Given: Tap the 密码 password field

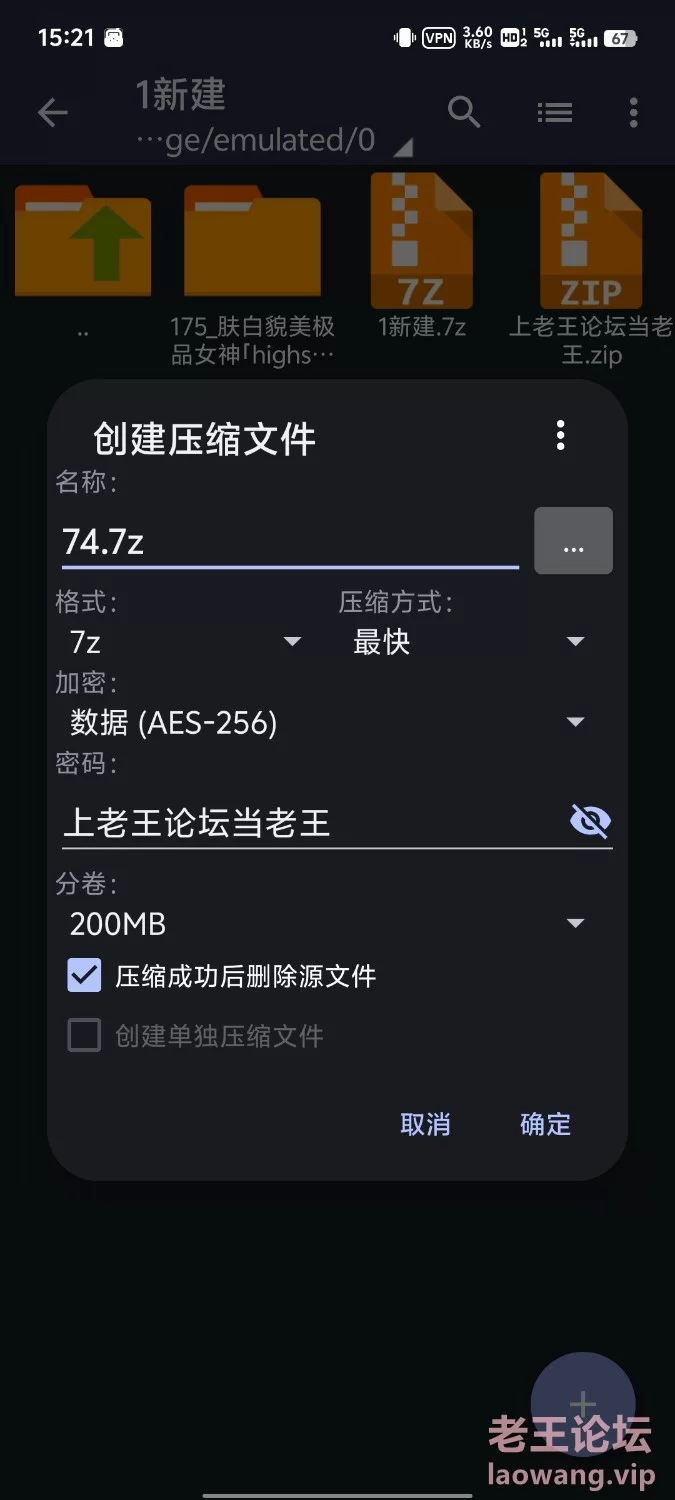Looking at the screenshot, I should coord(310,823).
